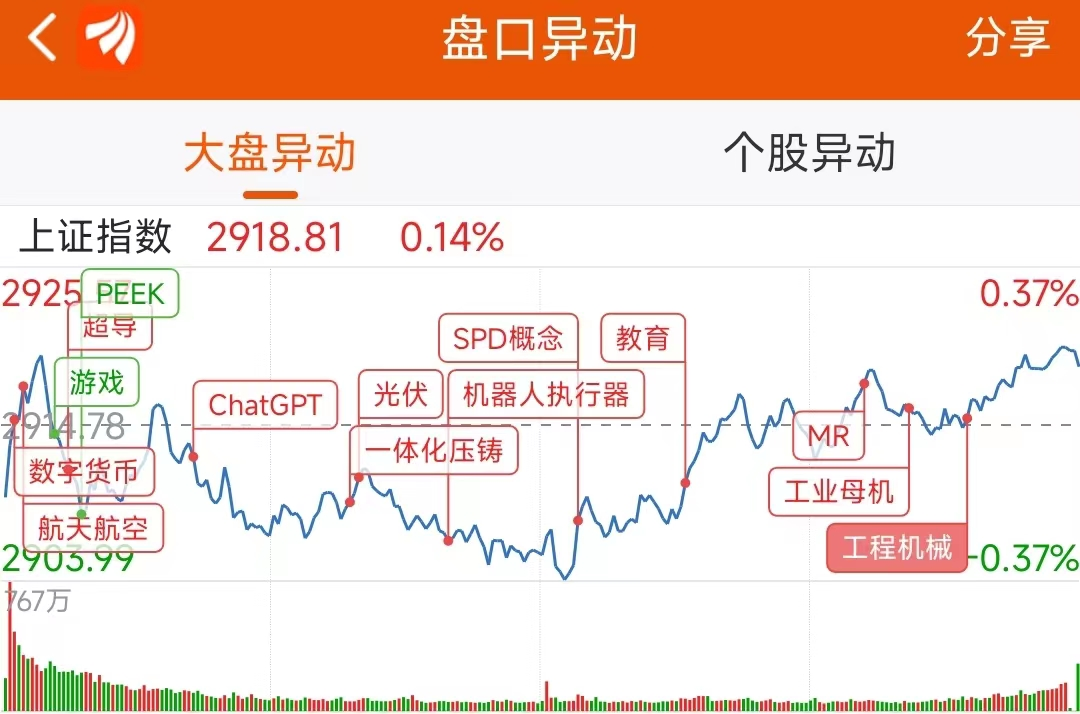Select the 大盘异动 tab

click(270, 154)
